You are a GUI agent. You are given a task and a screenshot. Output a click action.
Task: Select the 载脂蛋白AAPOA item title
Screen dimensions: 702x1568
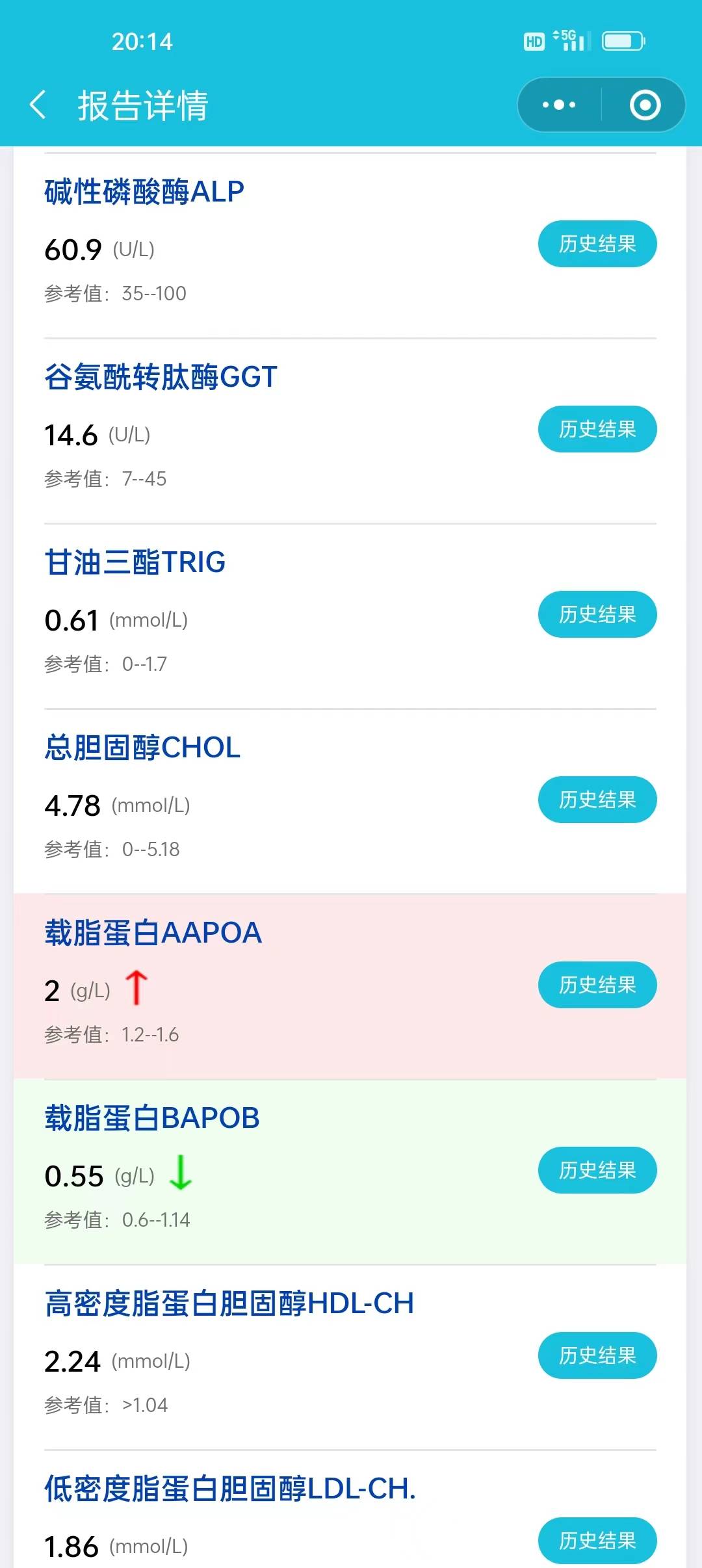click(151, 932)
